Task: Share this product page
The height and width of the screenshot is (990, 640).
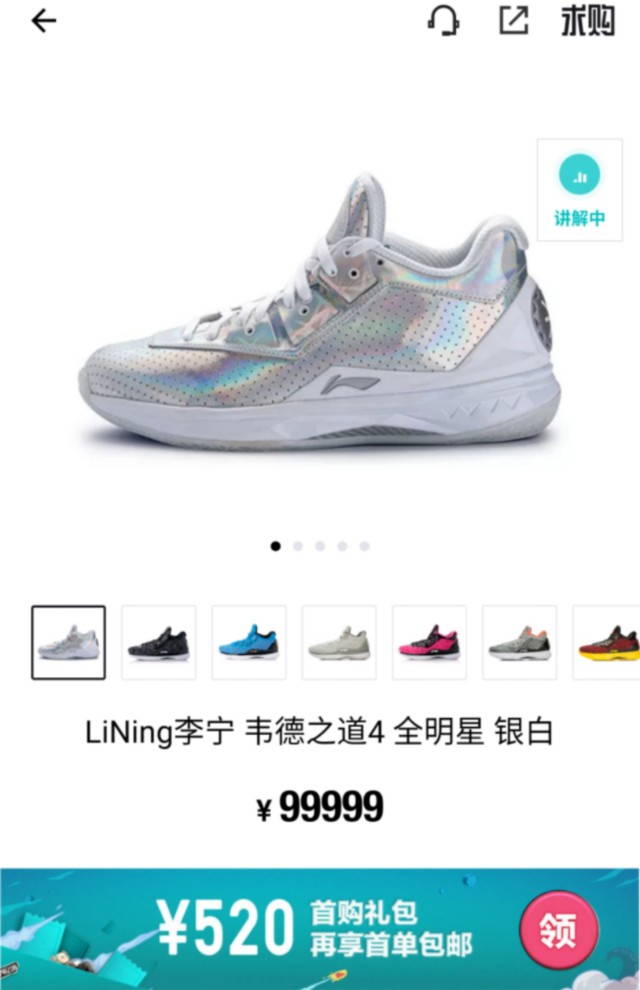Action: pyautogui.click(x=513, y=21)
